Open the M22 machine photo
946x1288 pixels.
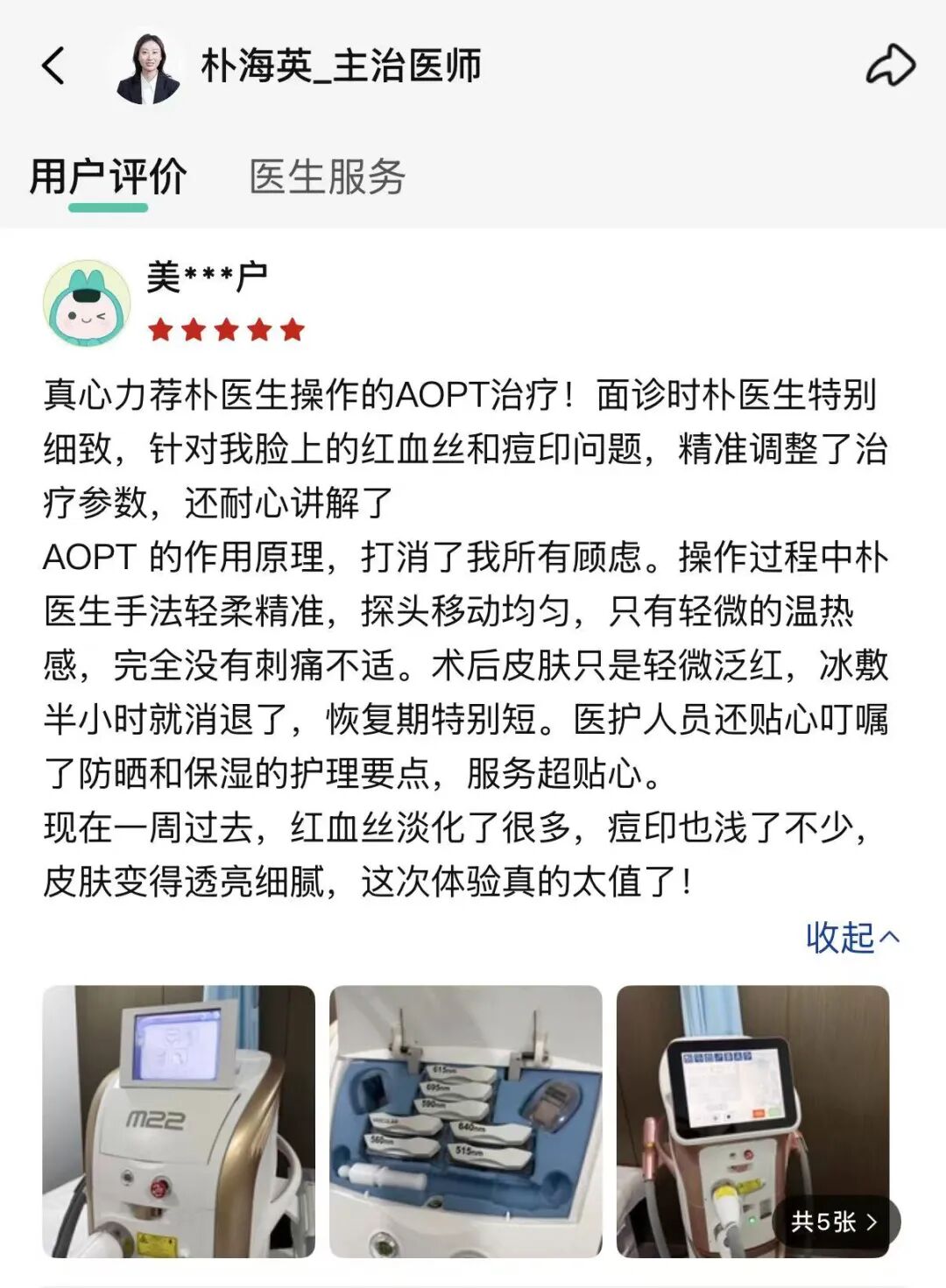click(x=179, y=1122)
